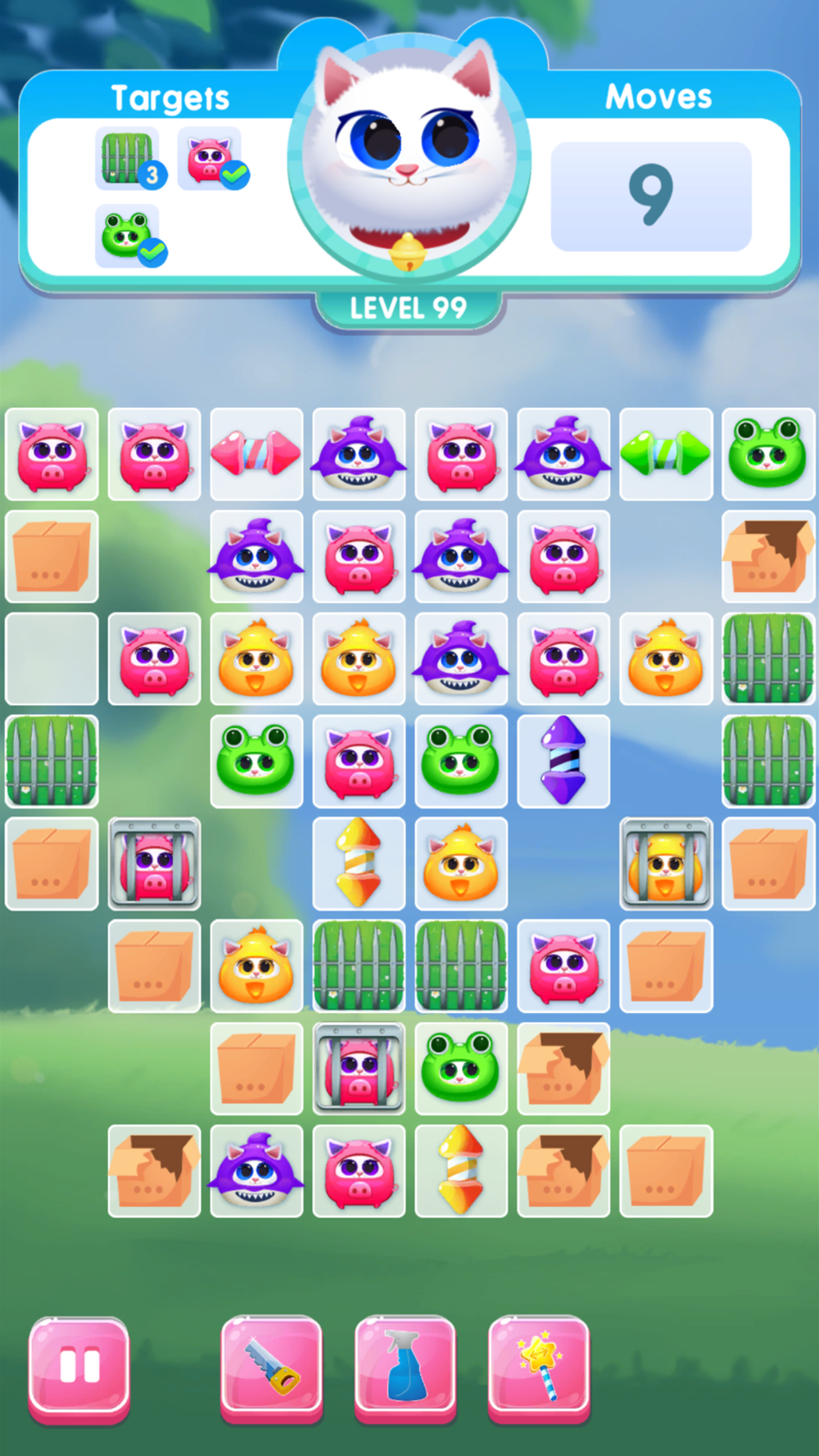This screenshot has height=1456, width=819.
Task: Activate the magic wand booster
Action: (539, 1366)
